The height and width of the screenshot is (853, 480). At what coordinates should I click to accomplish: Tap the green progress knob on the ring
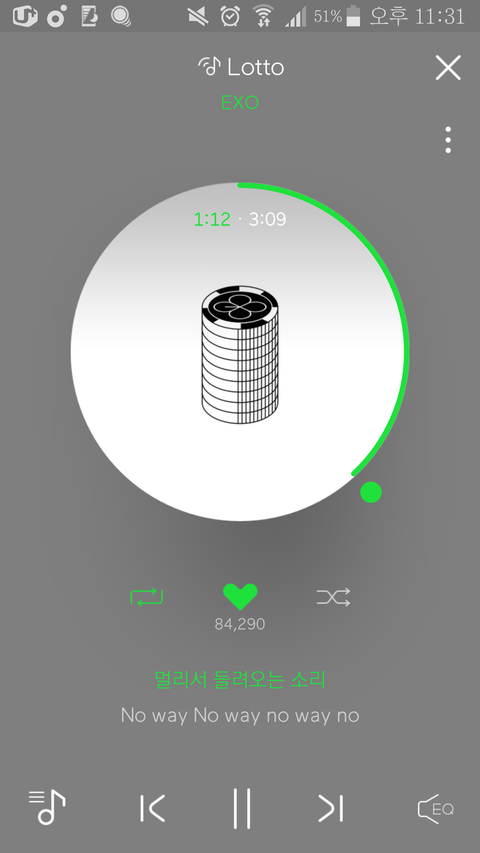pos(371,492)
